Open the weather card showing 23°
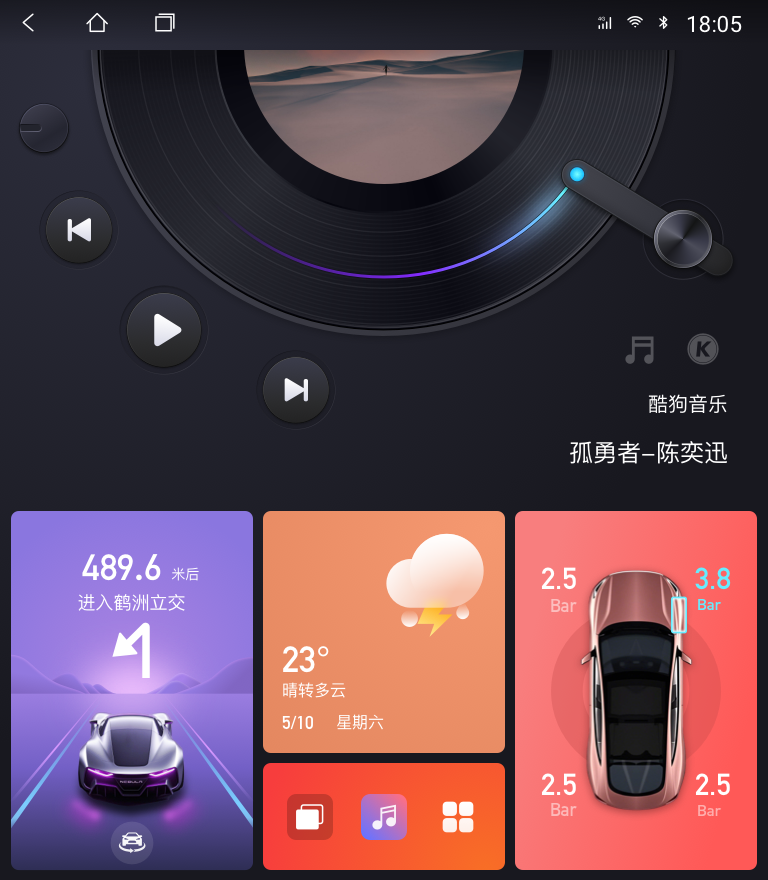Image resolution: width=768 pixels, height=880 pixels. [383, 632]
